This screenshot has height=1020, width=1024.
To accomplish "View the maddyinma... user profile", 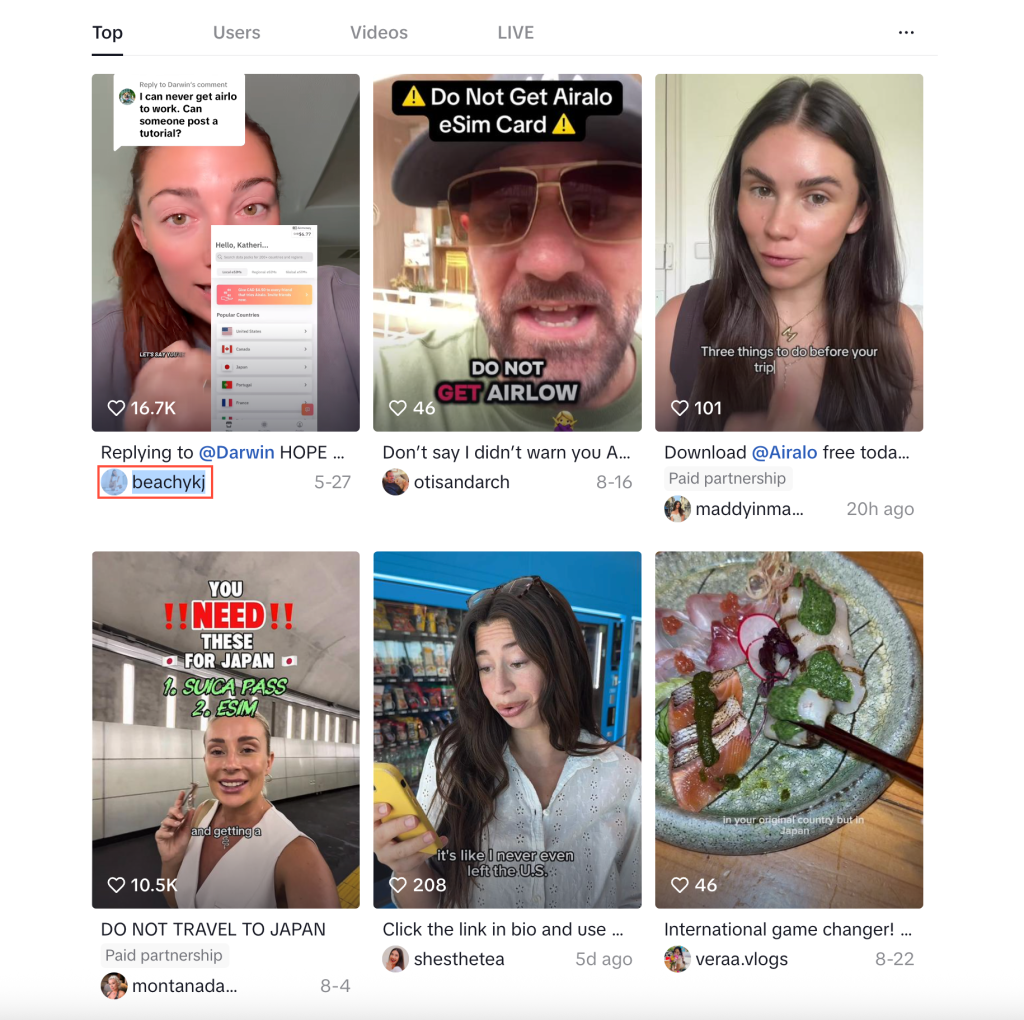I will click(x=748, y=509).
